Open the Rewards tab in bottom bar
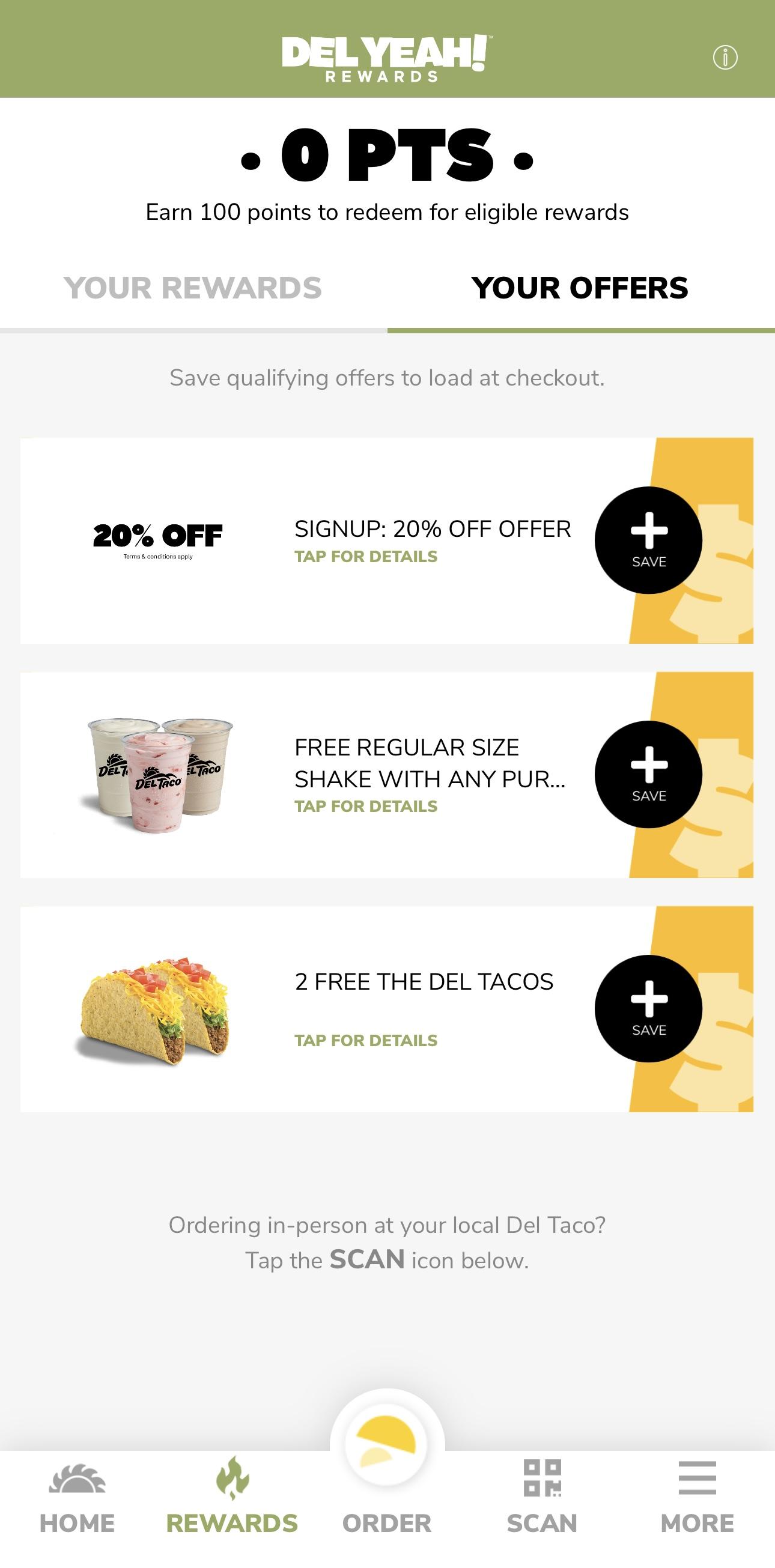The width and height of the screenshot is (775, 1568). [232, 1497]
